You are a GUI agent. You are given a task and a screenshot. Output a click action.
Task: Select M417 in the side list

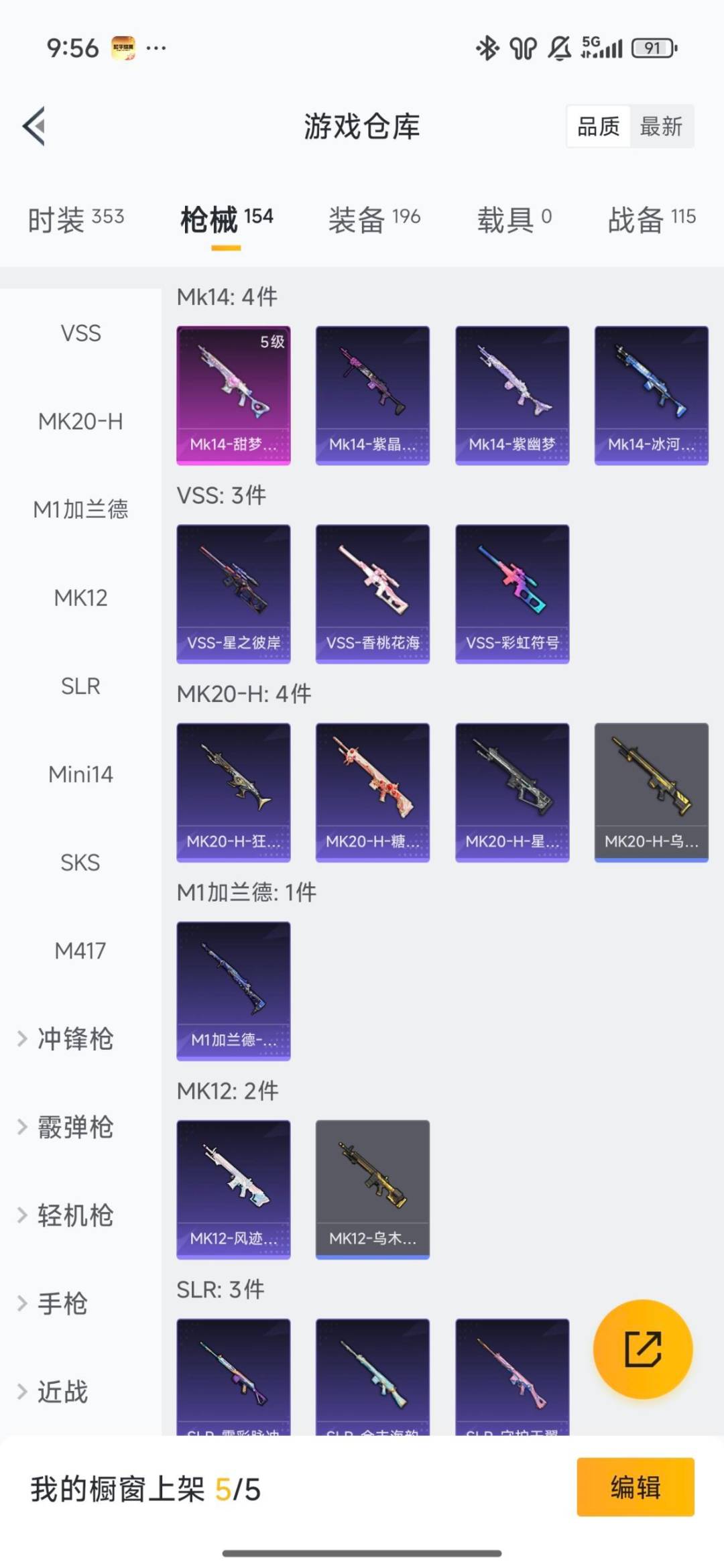tap(80, 951)
